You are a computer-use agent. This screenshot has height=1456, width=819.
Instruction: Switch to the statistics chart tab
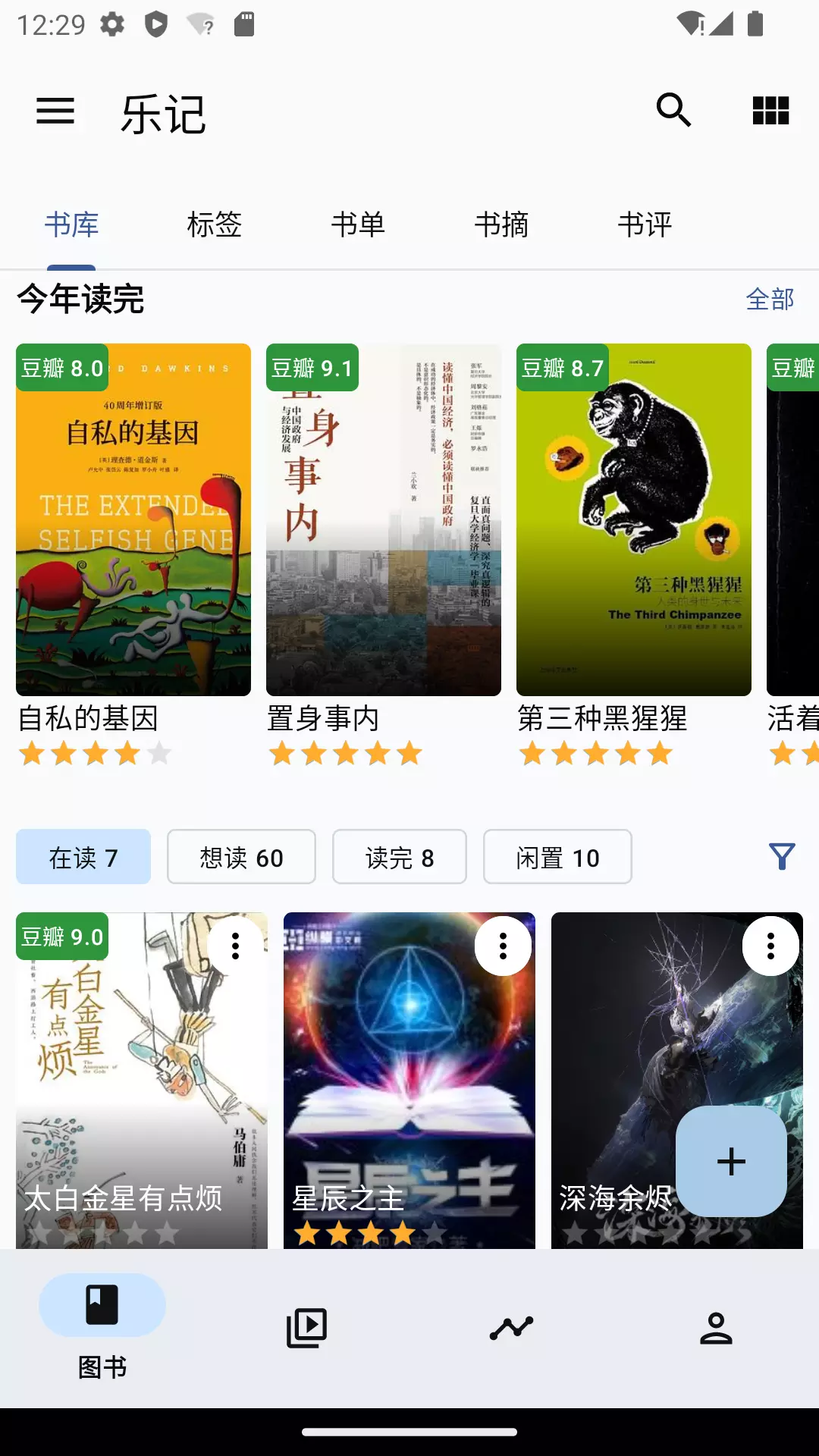tap(512, 1328)
